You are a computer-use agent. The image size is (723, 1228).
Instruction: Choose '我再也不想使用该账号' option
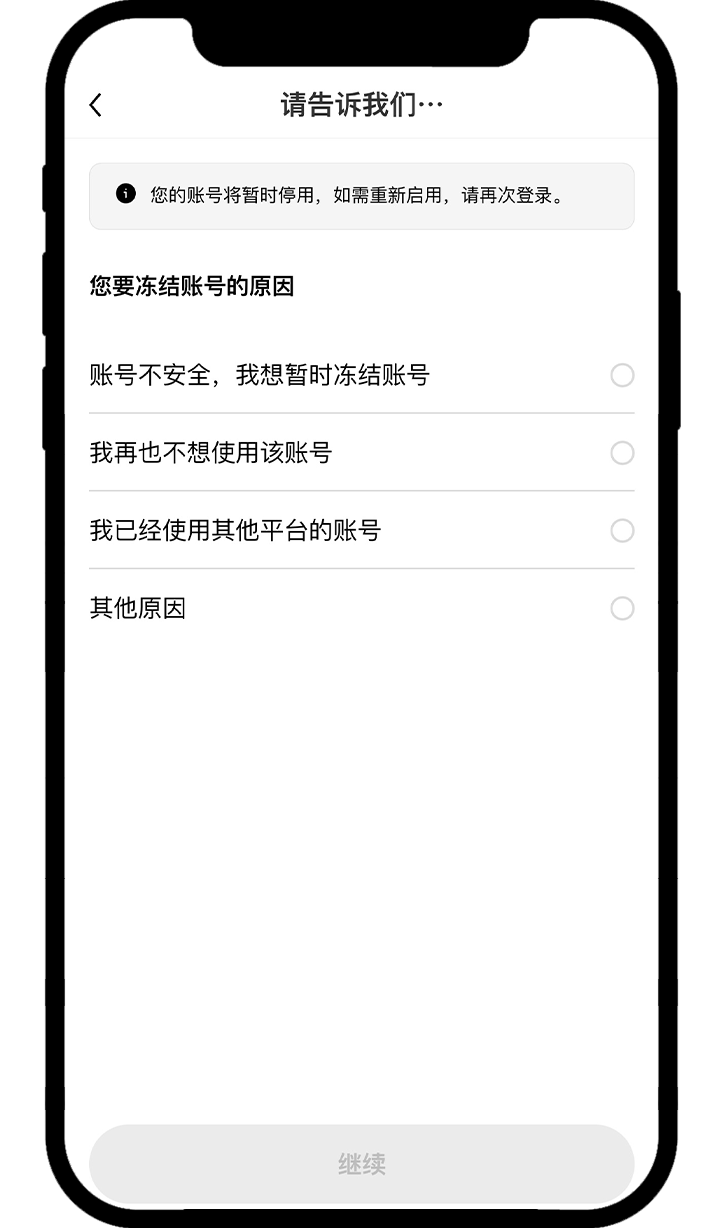coord(621,454)
